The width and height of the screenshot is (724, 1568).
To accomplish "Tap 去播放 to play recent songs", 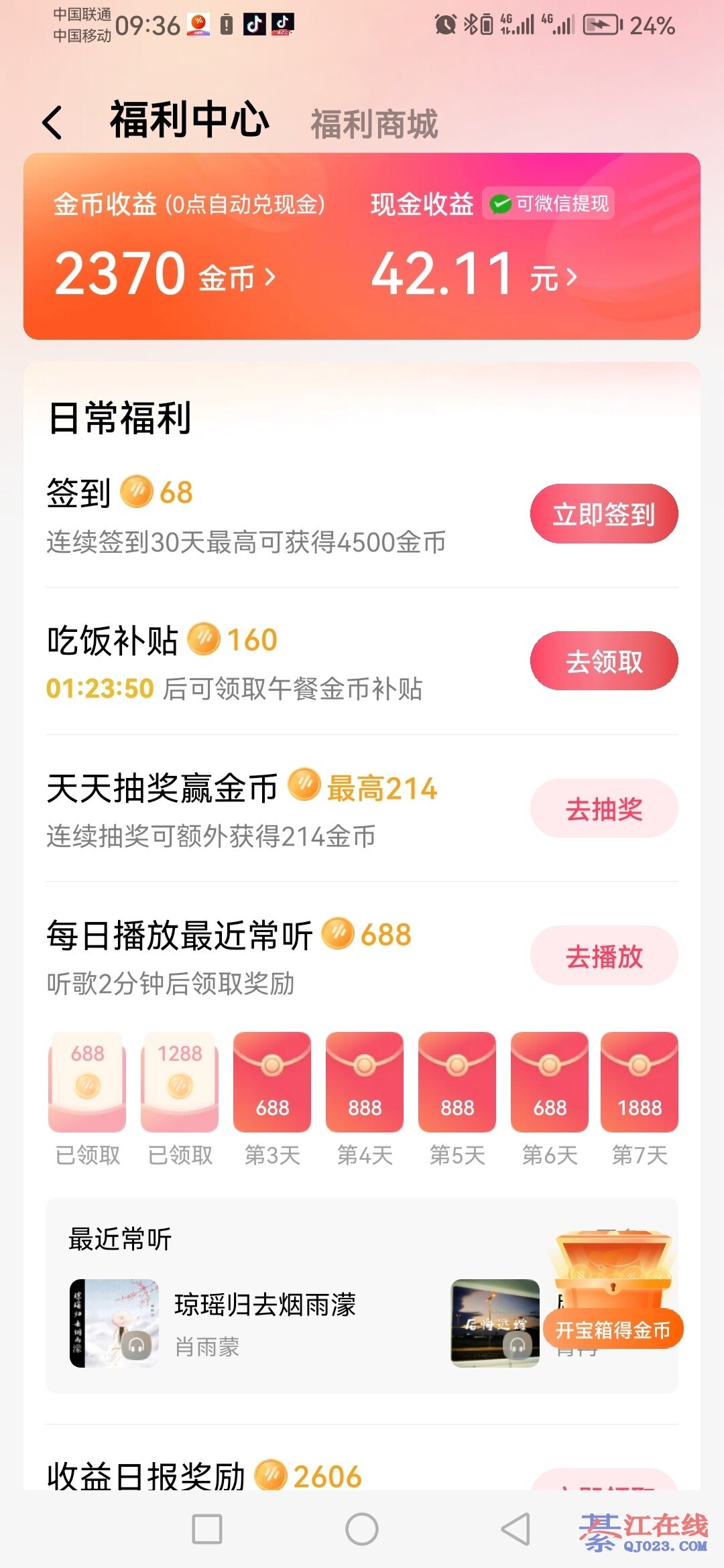I will click(x=603, y=956).
